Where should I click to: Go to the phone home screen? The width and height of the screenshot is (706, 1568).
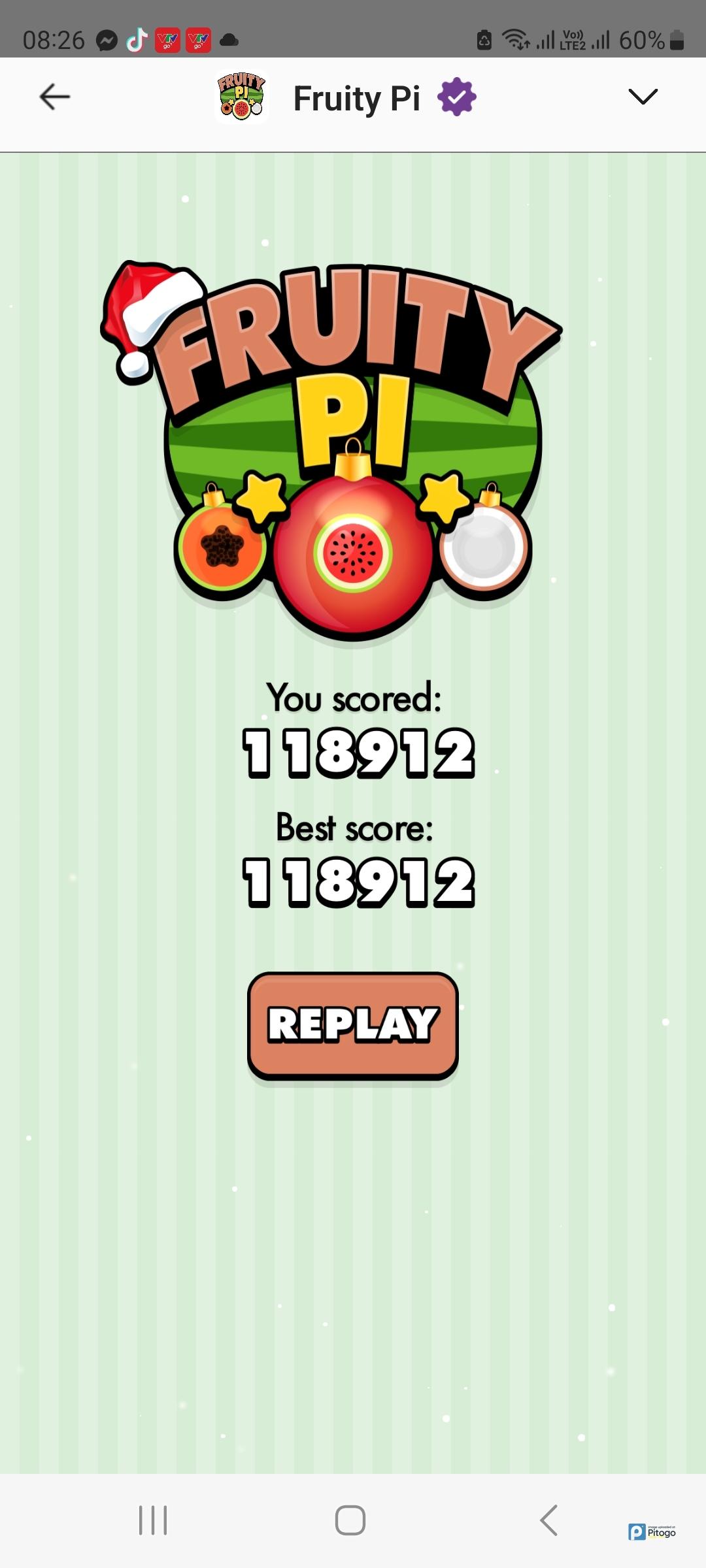(x=350, y=1520)
